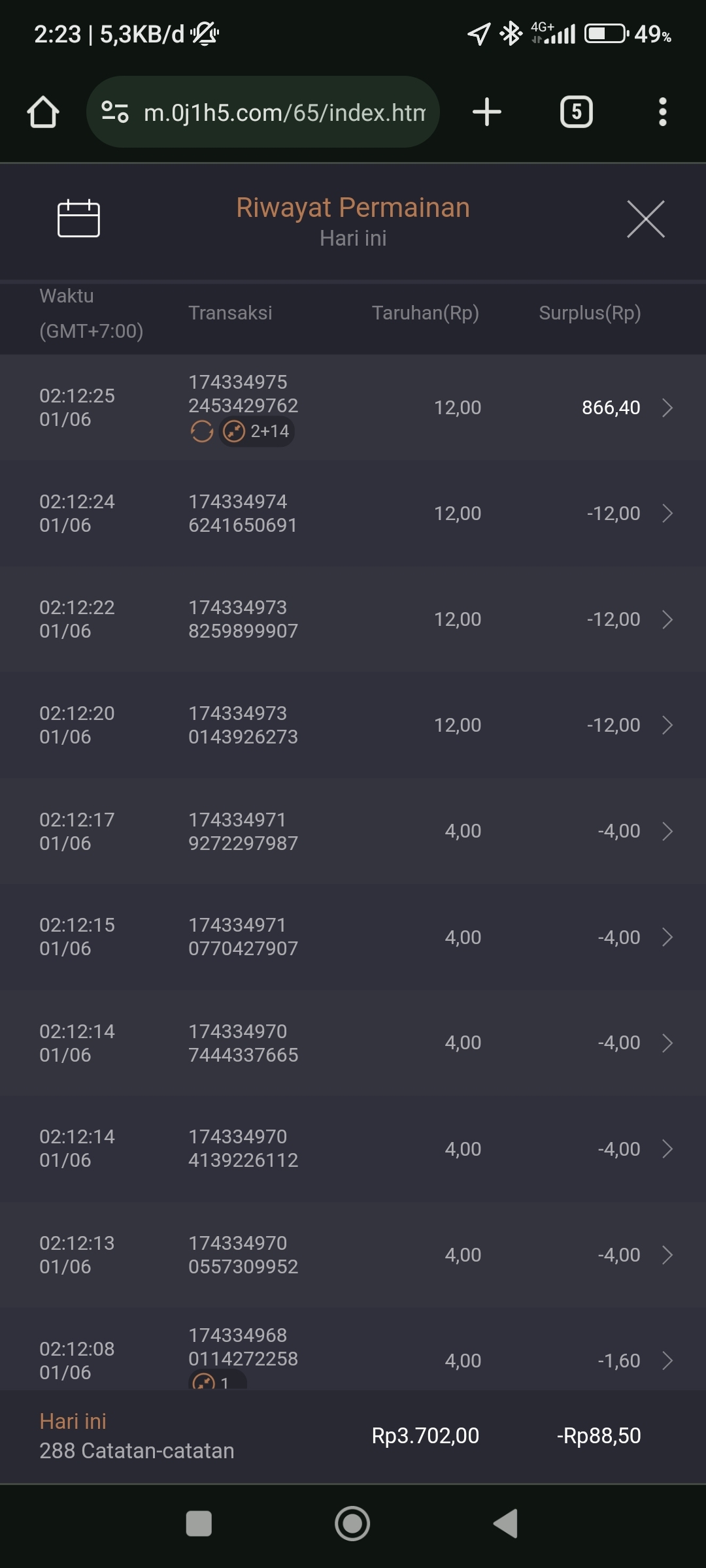Close the Riwayat Permainan panel
Image resolution: width=706 pixels, height=1568 pixels.
click(x=645, y=220)
